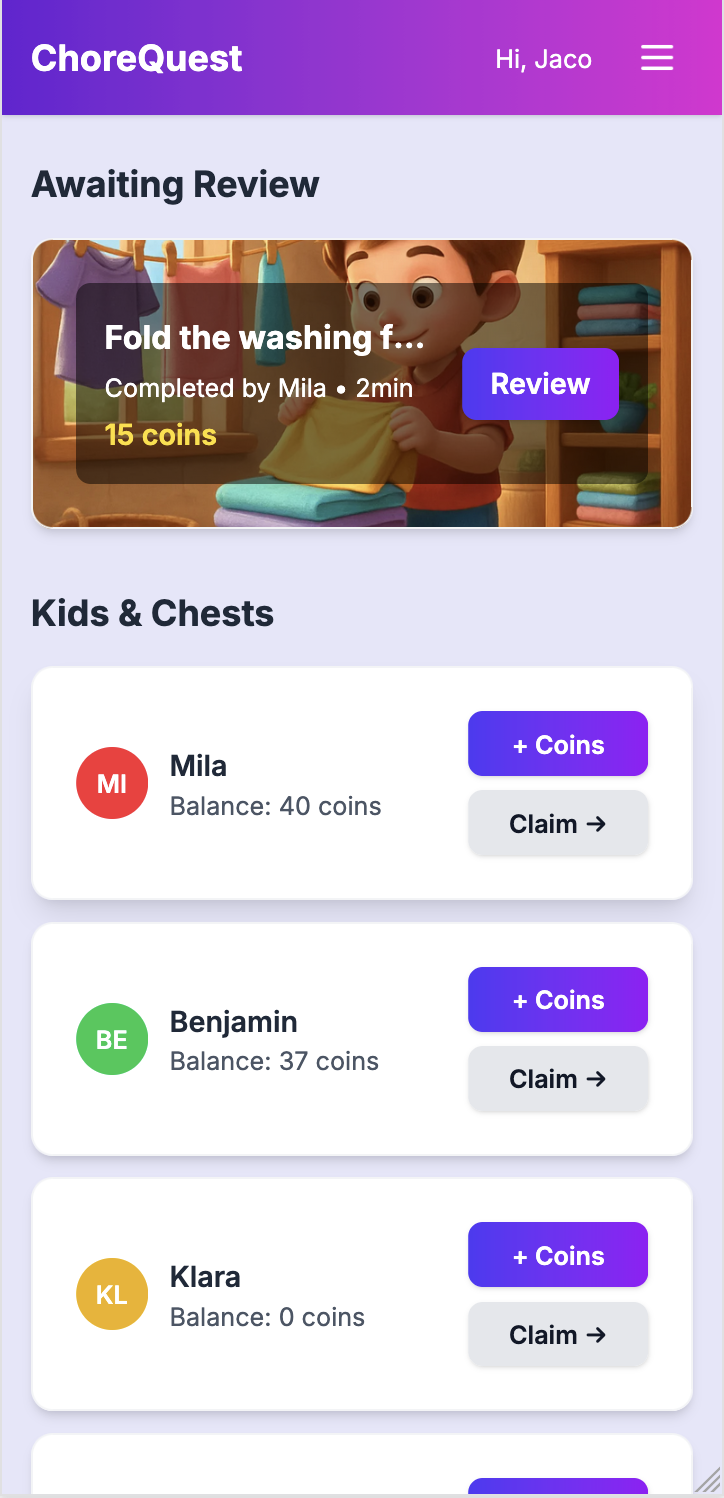Open the hamburger menu

(x=657, y=58)
